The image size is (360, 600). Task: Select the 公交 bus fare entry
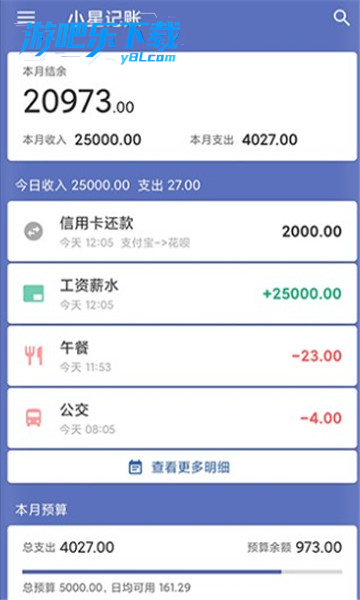click(182, 418)
